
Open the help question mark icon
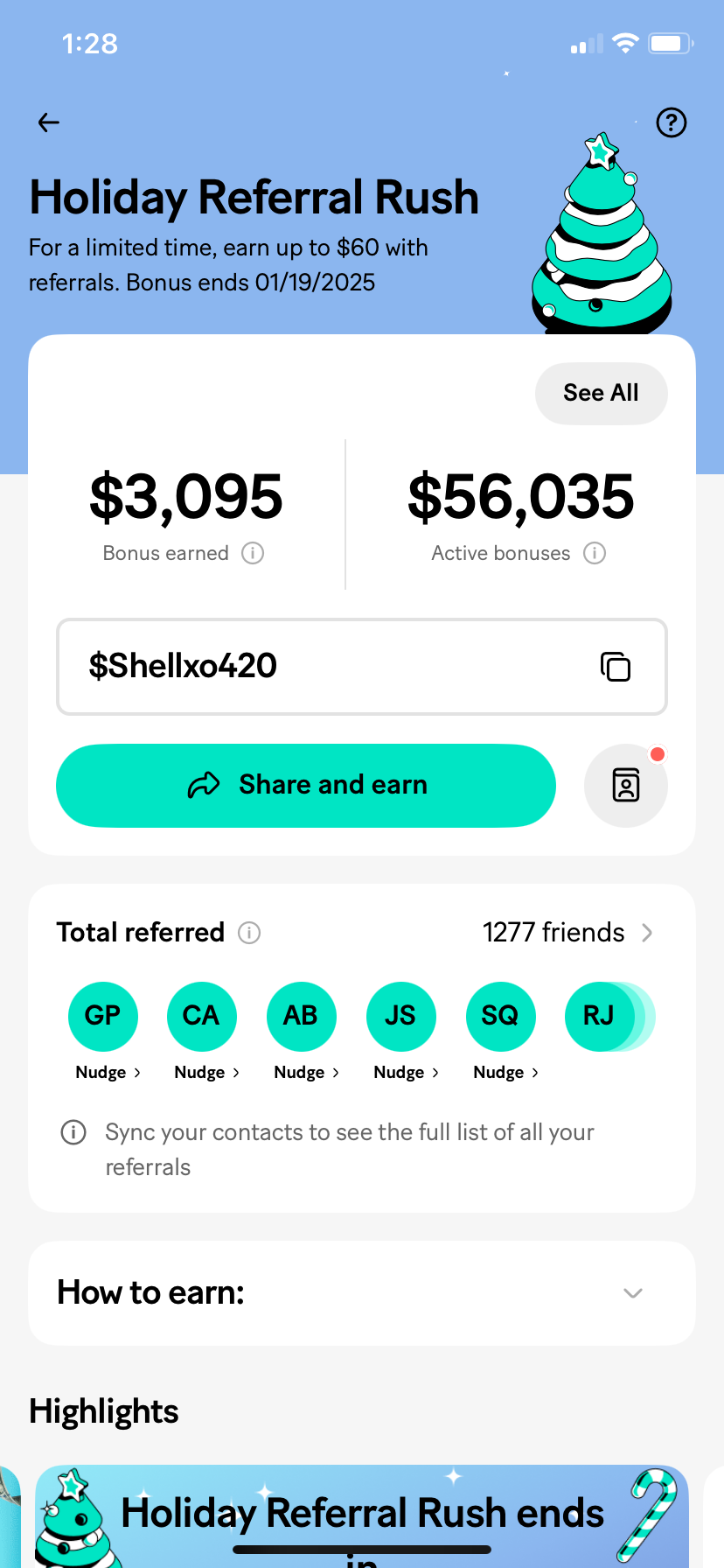672,122
